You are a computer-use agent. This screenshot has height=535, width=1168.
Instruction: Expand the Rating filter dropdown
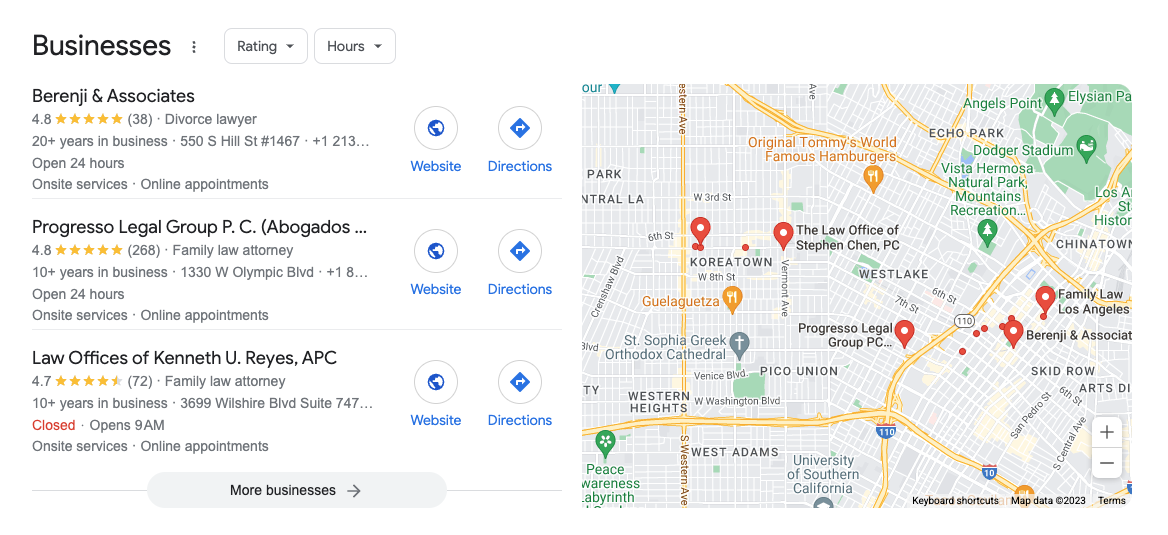pyautogui.click(x=265, y=46)
